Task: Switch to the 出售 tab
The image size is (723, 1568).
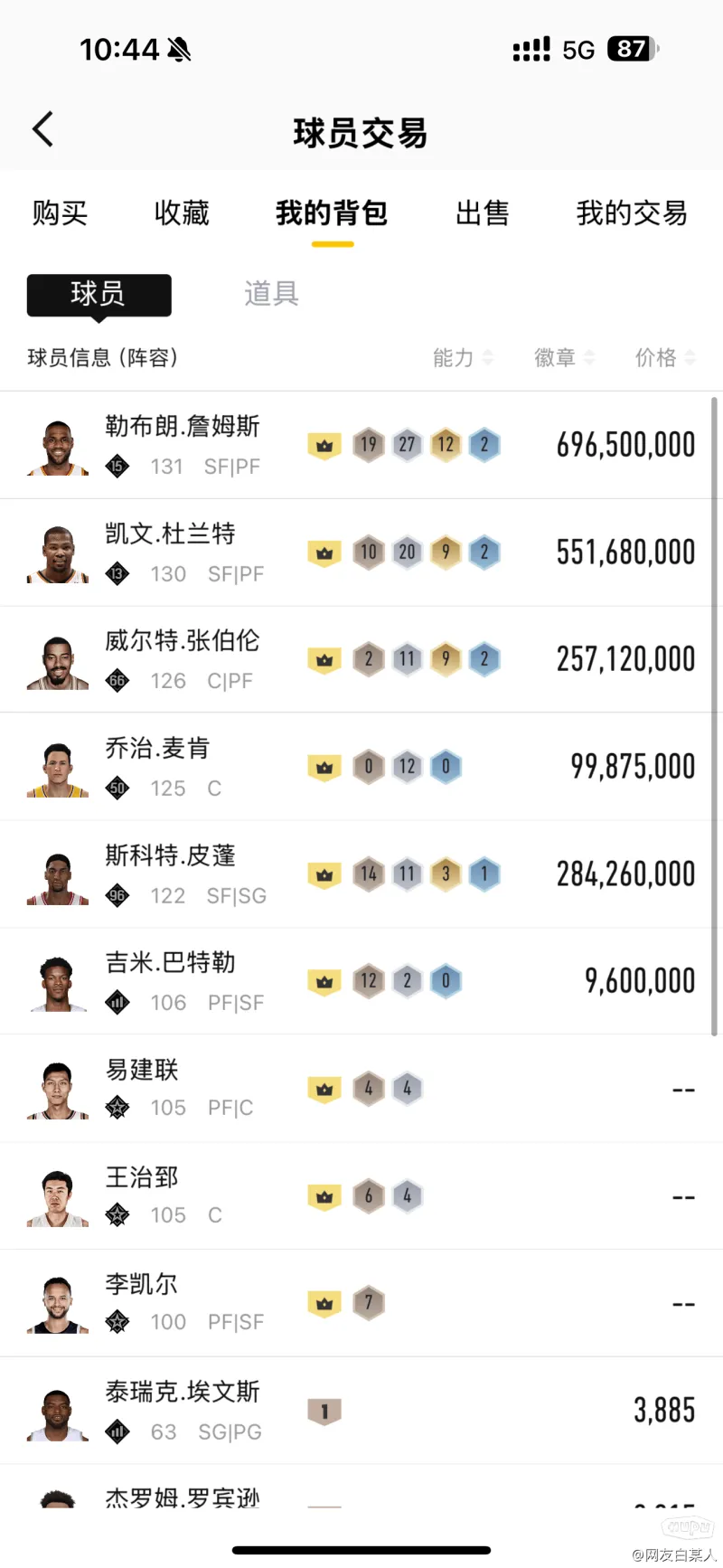Action: tap(482, 213)
